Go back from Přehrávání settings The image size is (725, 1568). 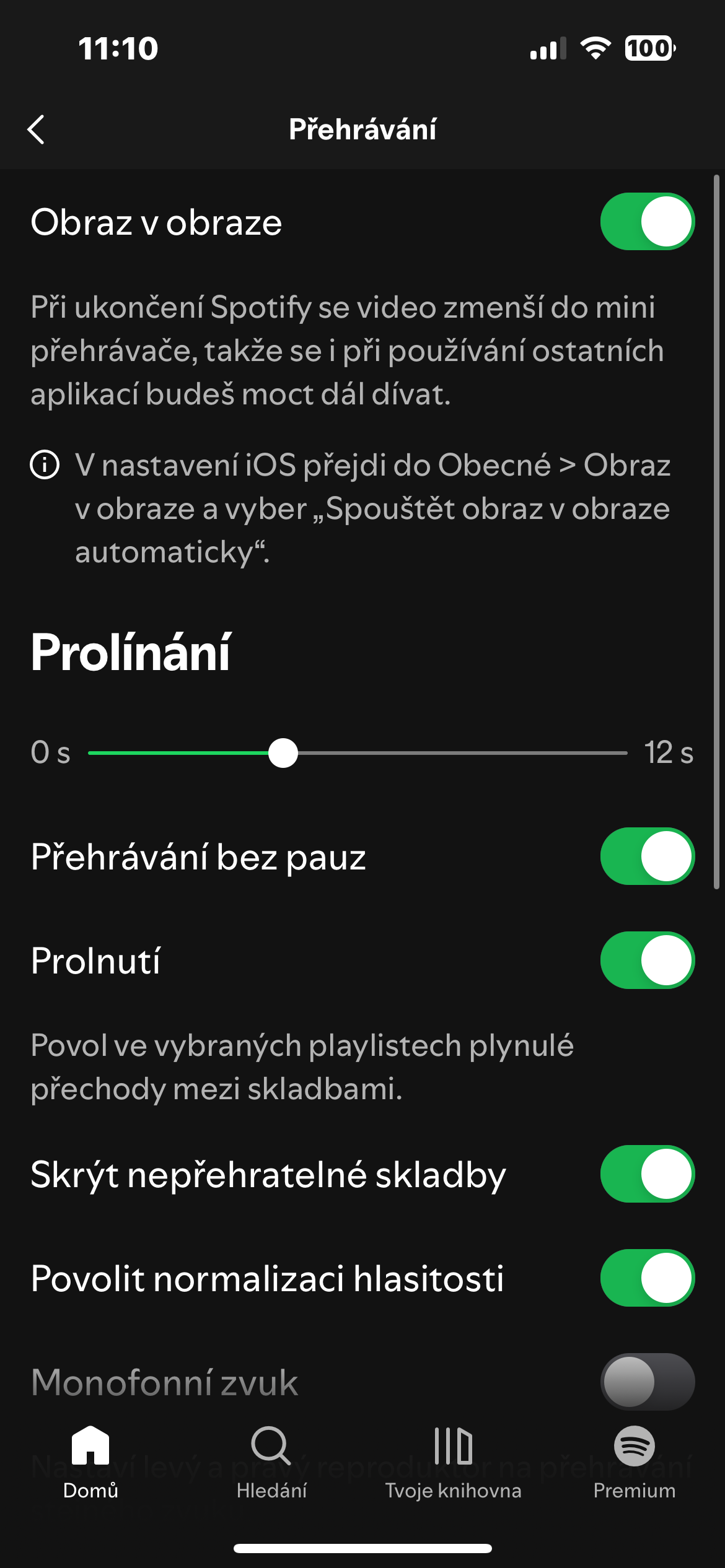pyautogui.click(x=37, y=129)
